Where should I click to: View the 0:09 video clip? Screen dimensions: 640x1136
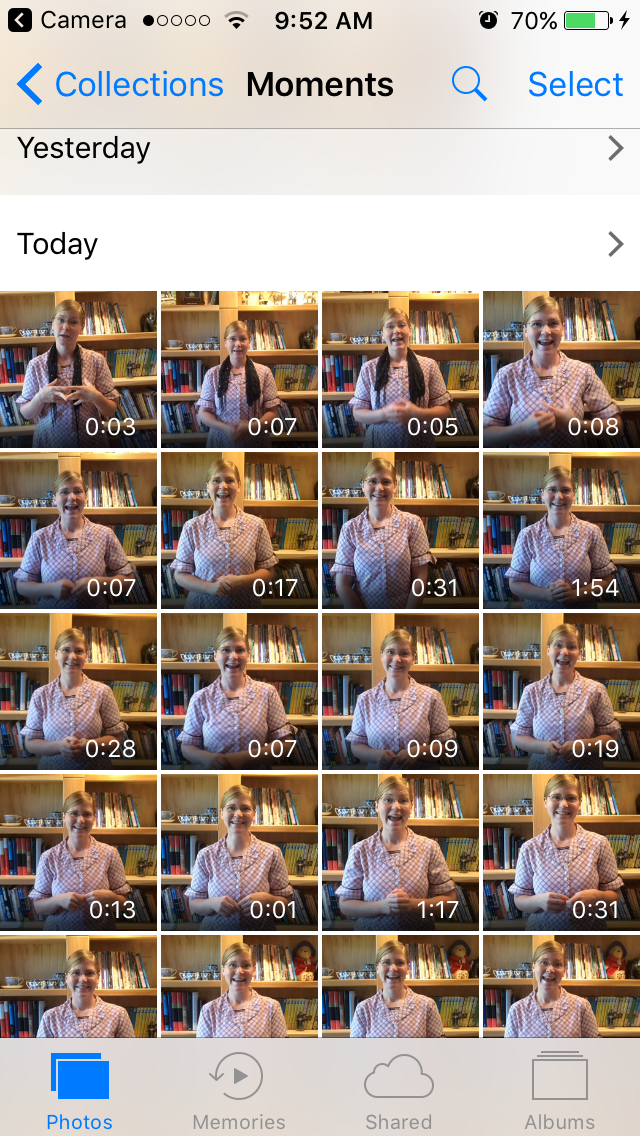(400, 691)
